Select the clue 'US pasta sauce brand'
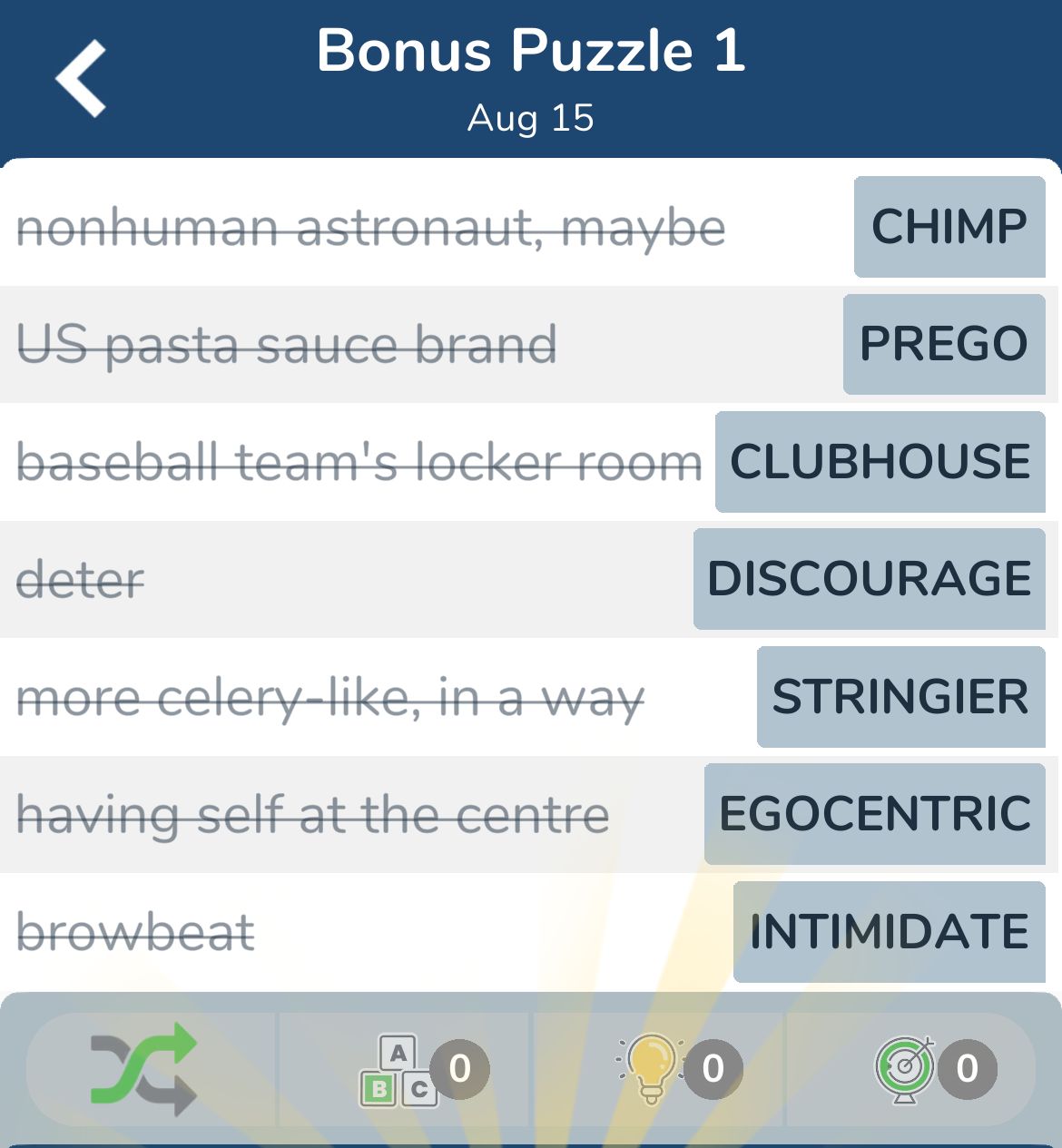This screenshot has height=1148, width=1062. point(289,344)
